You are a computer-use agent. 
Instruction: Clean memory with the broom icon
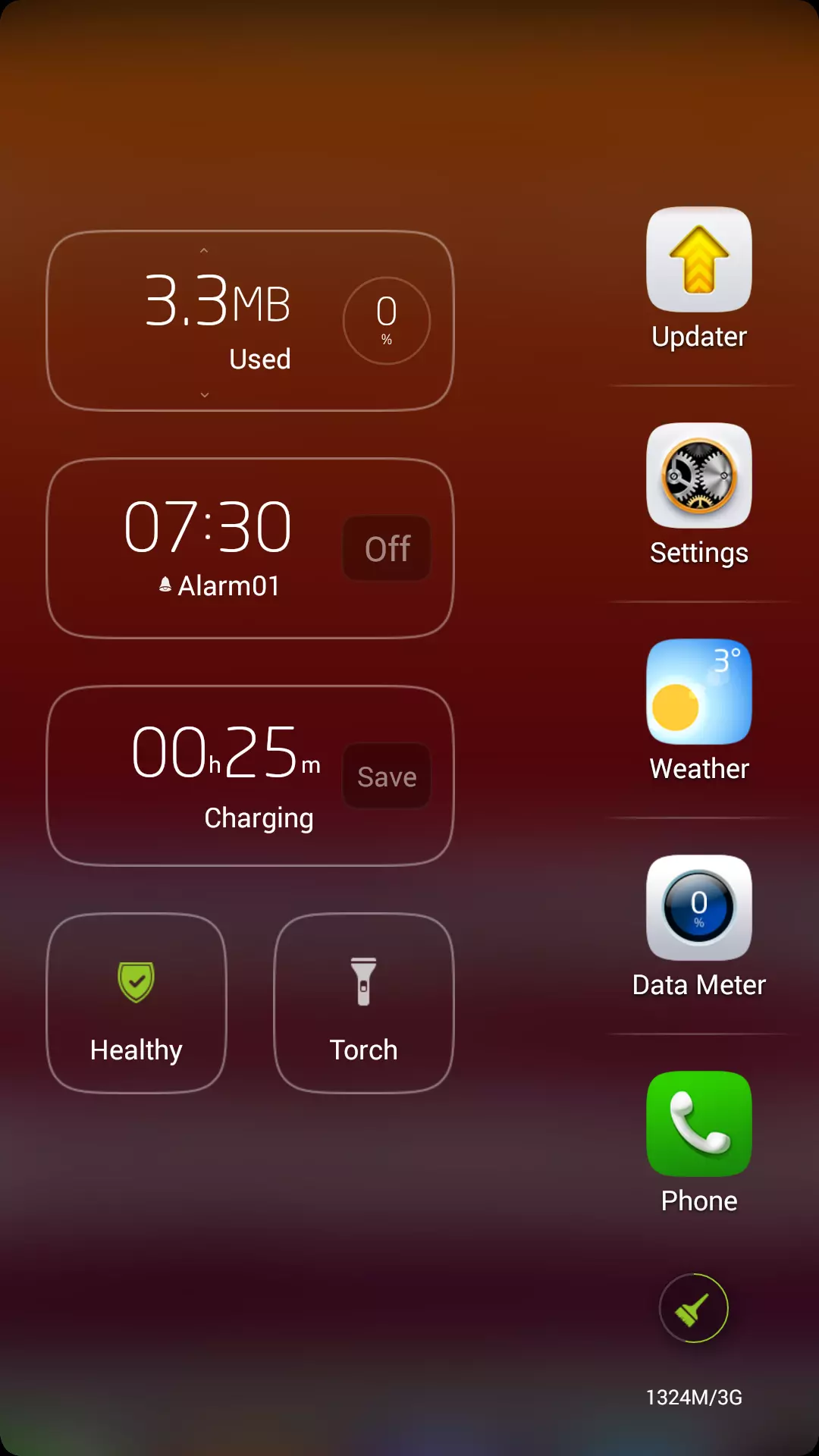(693, 1308)
